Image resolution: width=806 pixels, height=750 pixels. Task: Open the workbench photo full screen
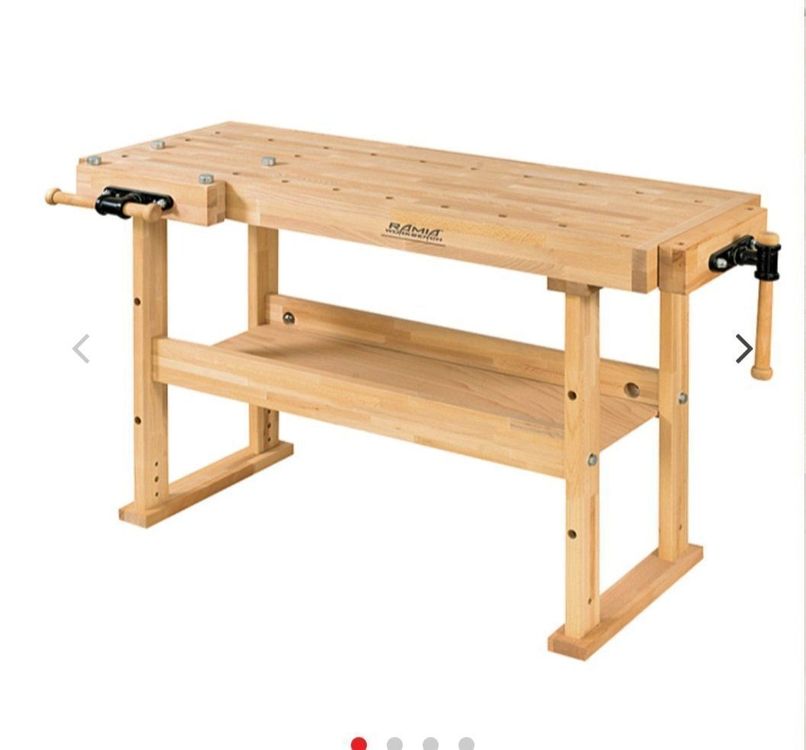tap(410, 380)
